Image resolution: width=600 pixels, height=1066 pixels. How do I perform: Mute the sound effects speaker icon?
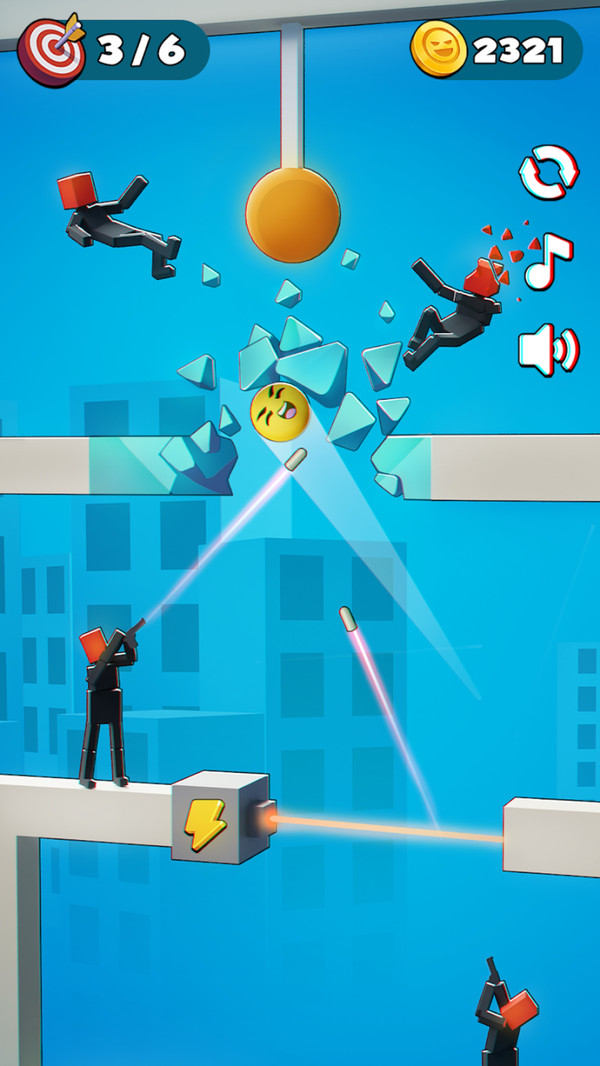point(548,349)
